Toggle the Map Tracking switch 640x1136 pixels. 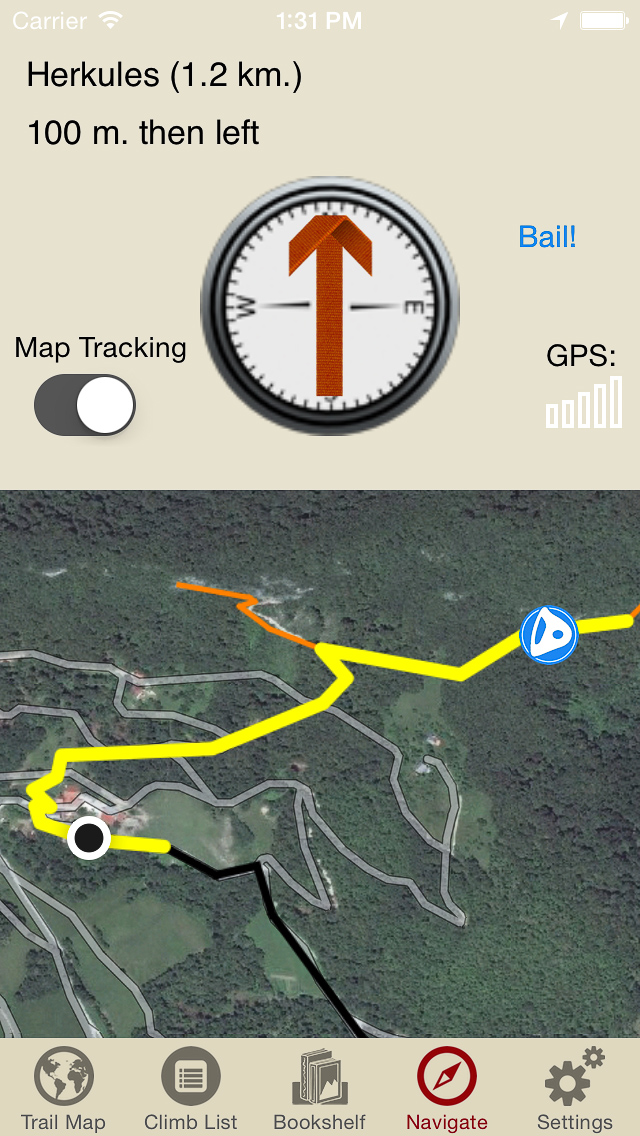point(85,405)
